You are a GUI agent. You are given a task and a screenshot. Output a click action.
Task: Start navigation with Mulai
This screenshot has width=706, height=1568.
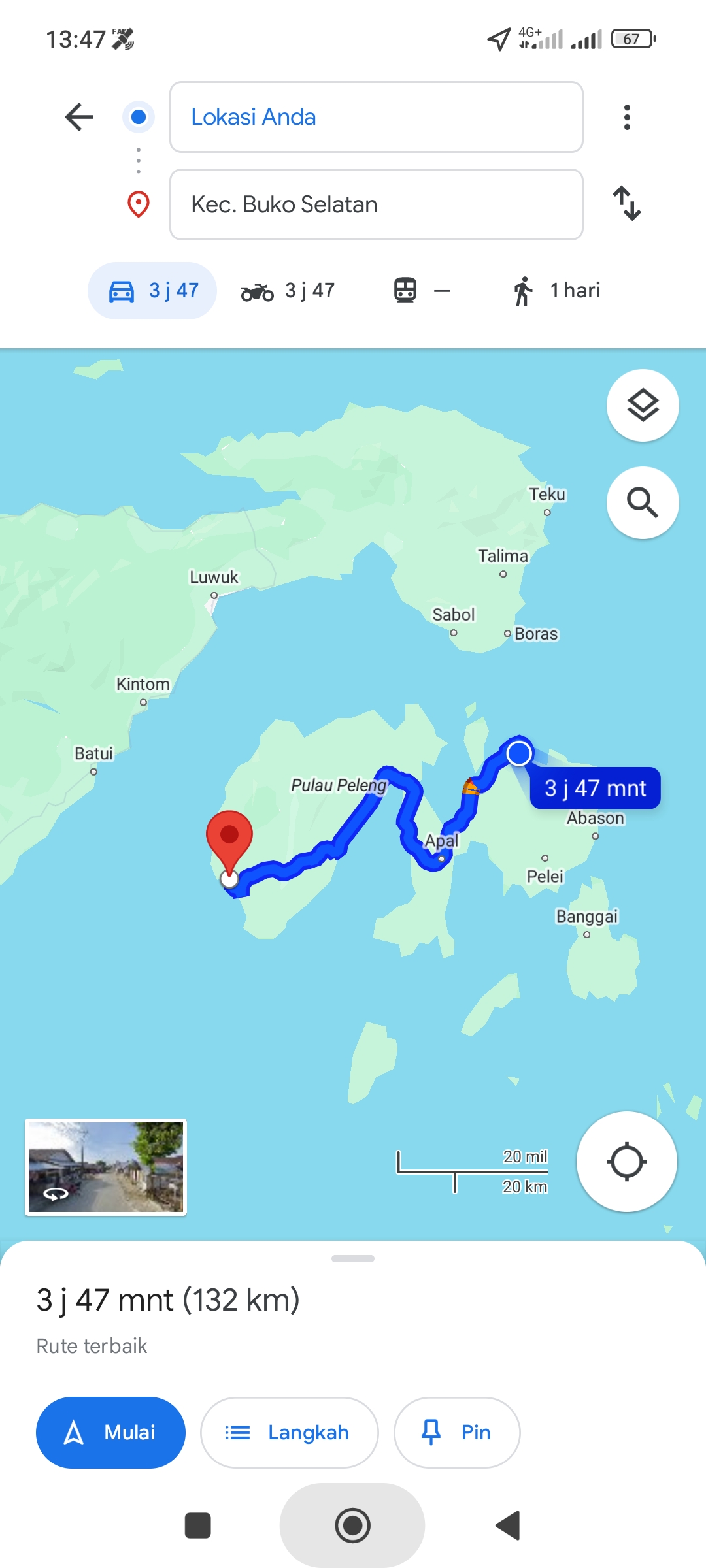point(110,1433)
